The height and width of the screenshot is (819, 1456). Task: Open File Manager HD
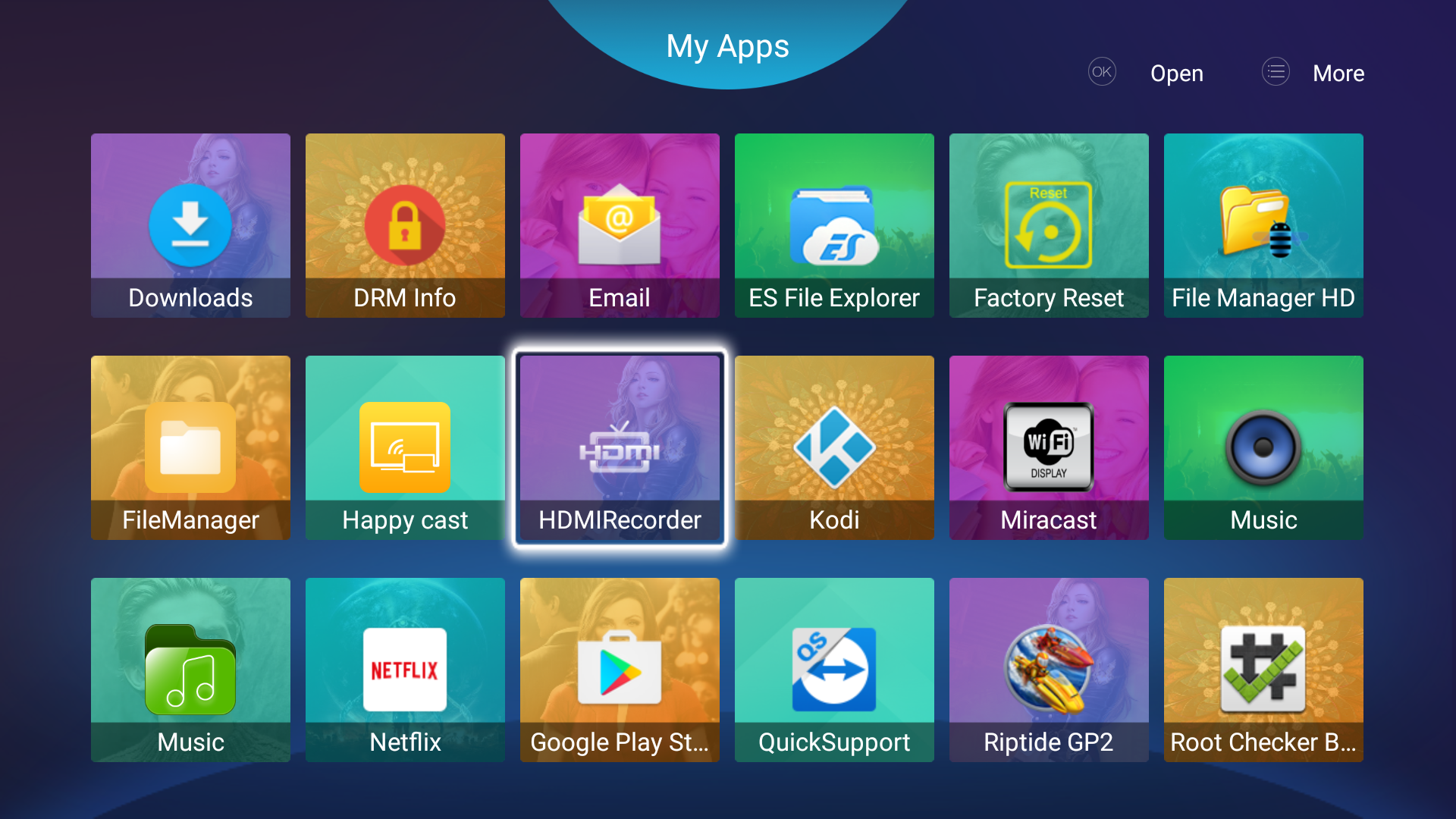coord(1263,225)
